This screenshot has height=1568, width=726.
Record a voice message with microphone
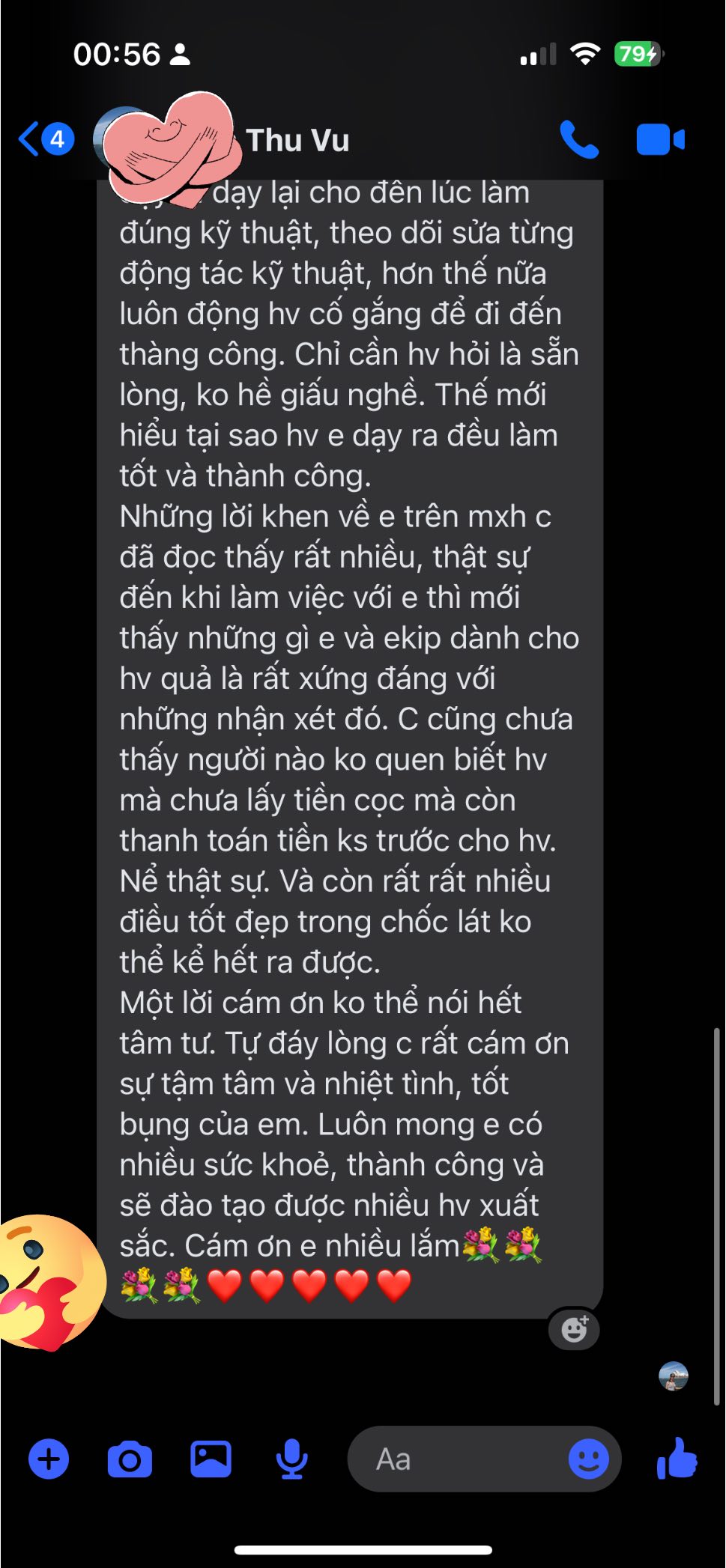click(x=291, y=1459)
